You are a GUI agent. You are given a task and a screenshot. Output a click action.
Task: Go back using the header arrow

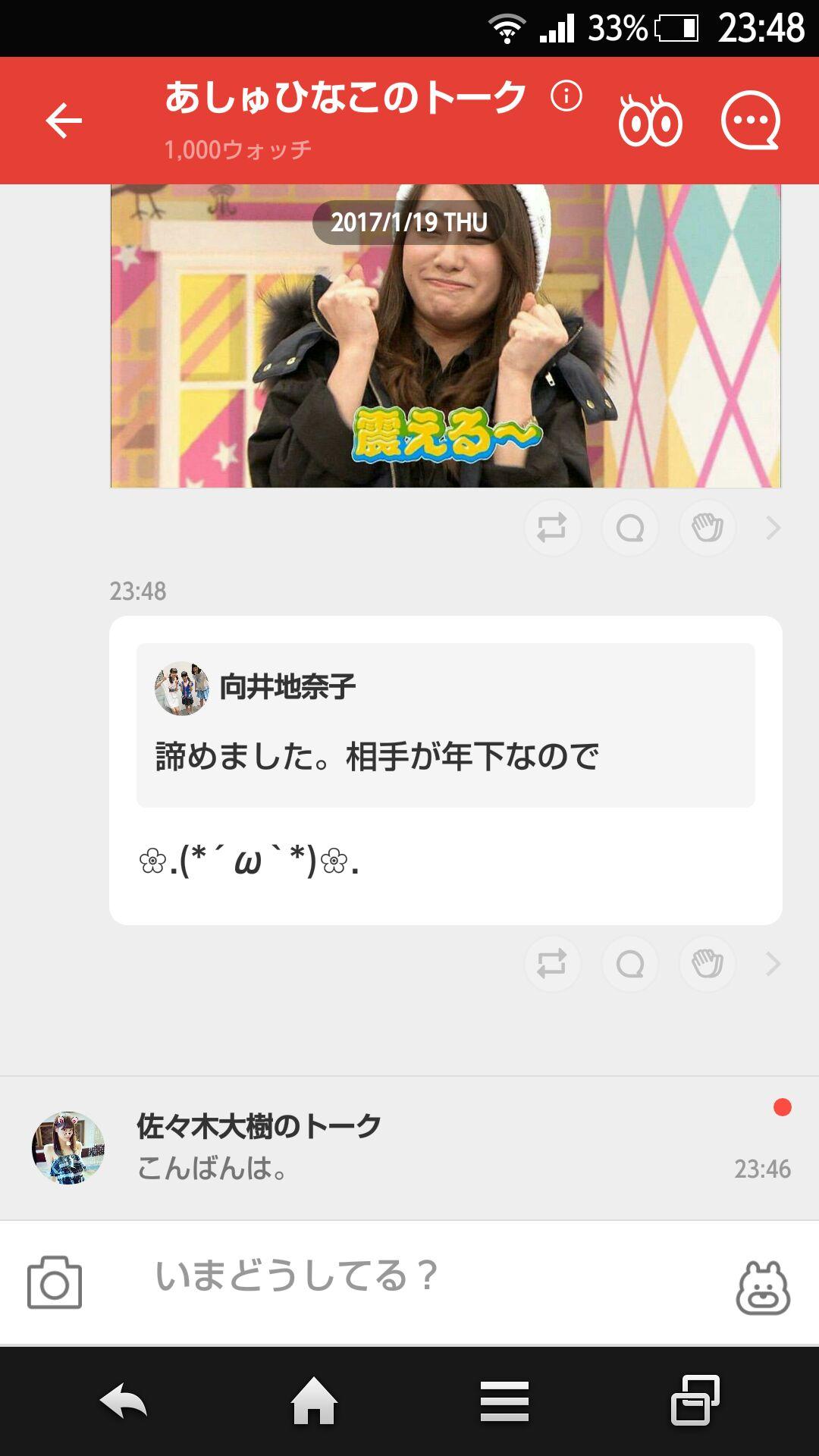(64, 121)
